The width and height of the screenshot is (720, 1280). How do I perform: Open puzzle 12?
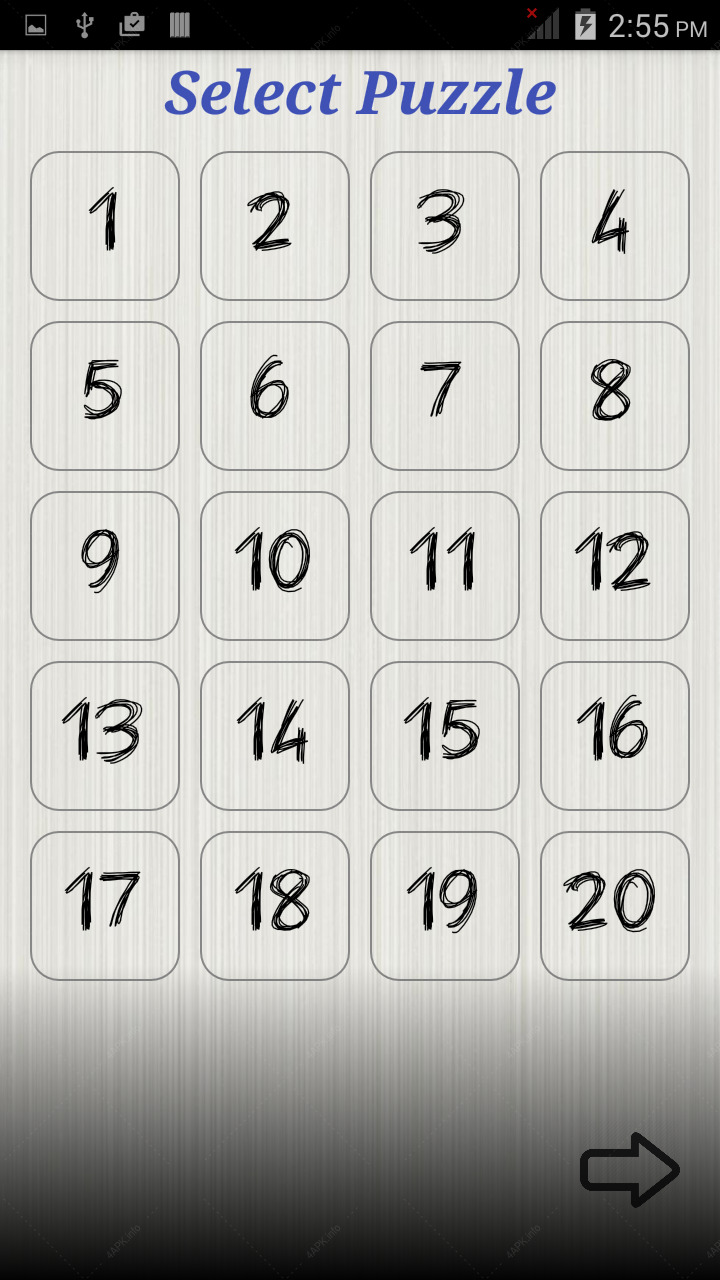[x=615, y=566]
